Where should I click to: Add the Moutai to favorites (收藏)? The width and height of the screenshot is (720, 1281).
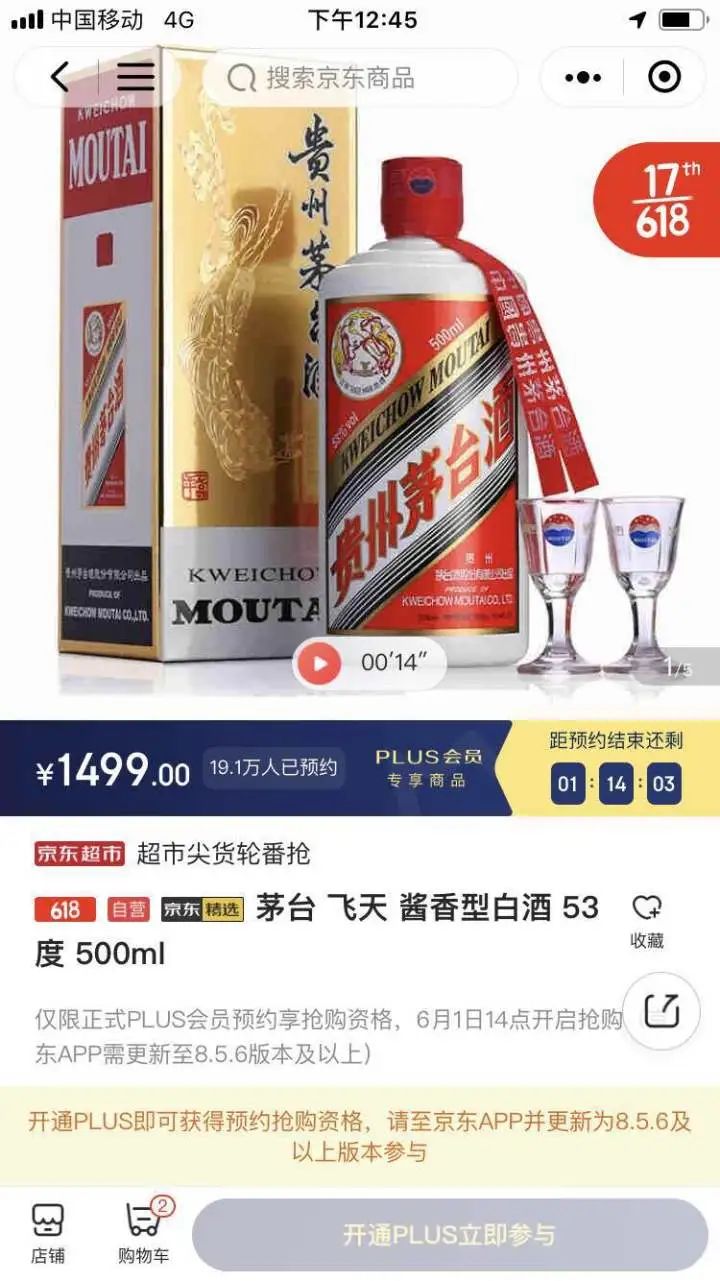point(646,919)
